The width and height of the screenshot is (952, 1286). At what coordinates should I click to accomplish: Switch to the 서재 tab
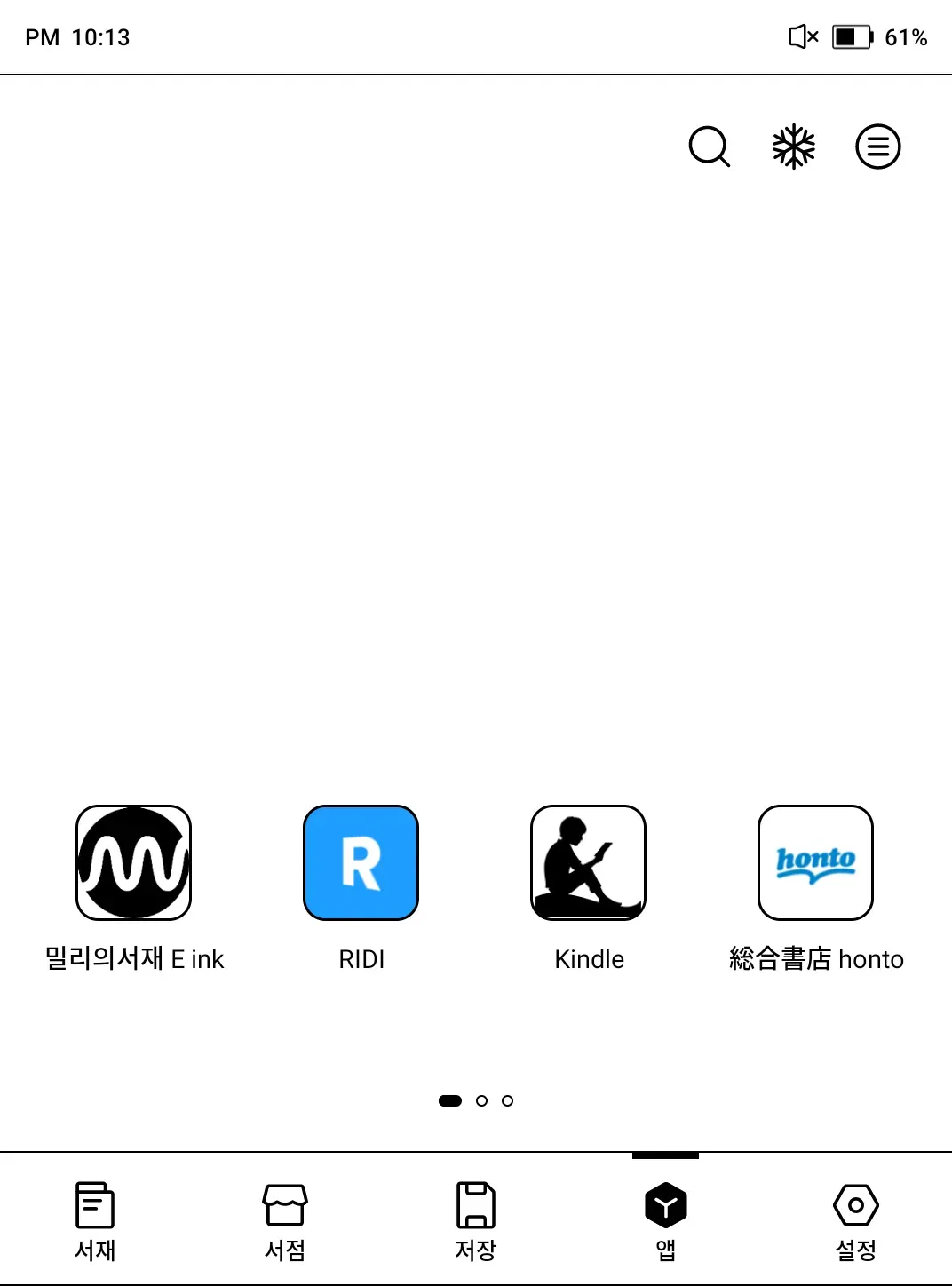click(95, 1221)
